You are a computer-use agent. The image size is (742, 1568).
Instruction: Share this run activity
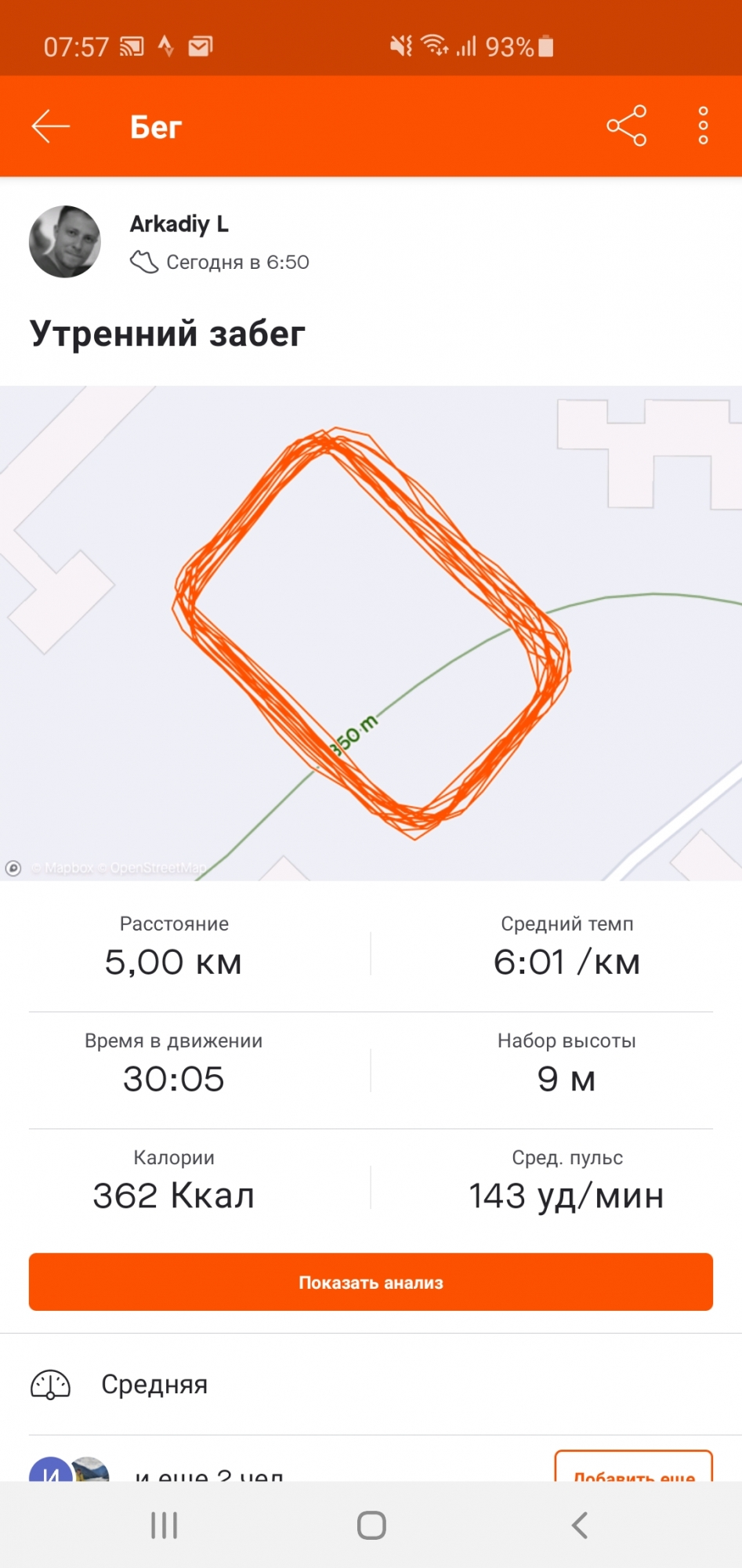pyautogui.click(x=626, y=126)
